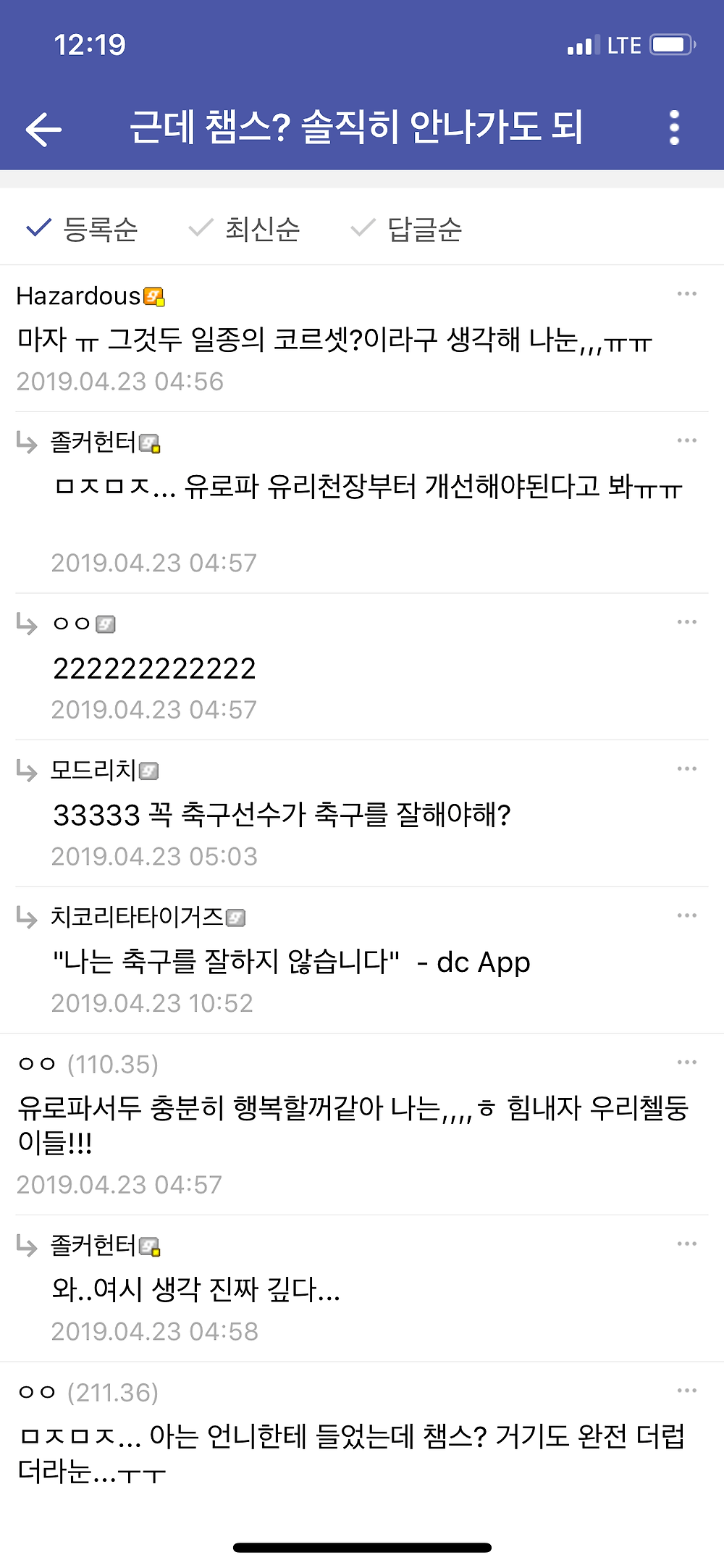This screenshot has height=1568, width=724.
Task: Sort comments by 답글순
Action: [407, 229]
